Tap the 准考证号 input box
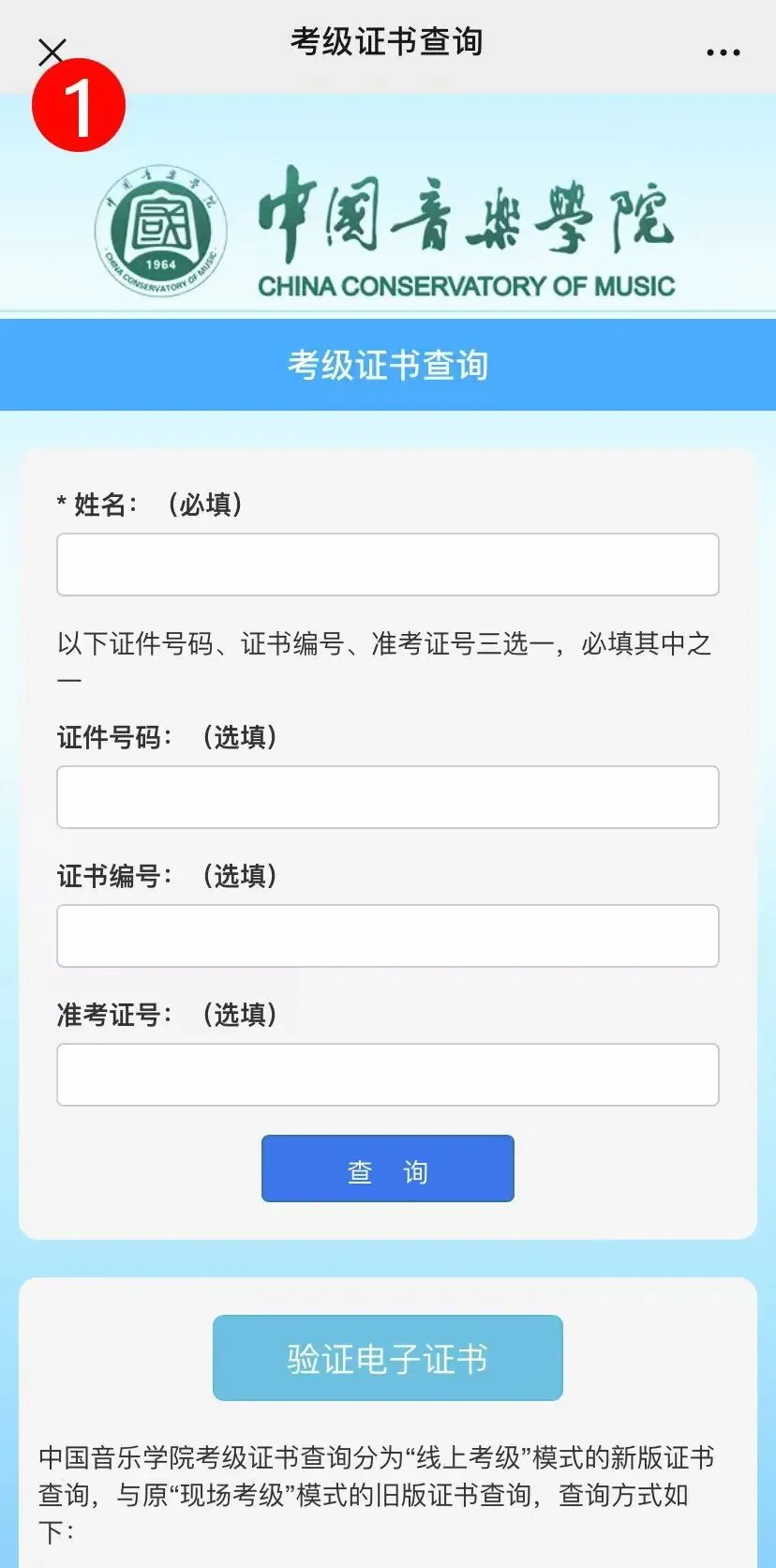The height and width of the screenshot is (1568, 776). point(388,1075)
